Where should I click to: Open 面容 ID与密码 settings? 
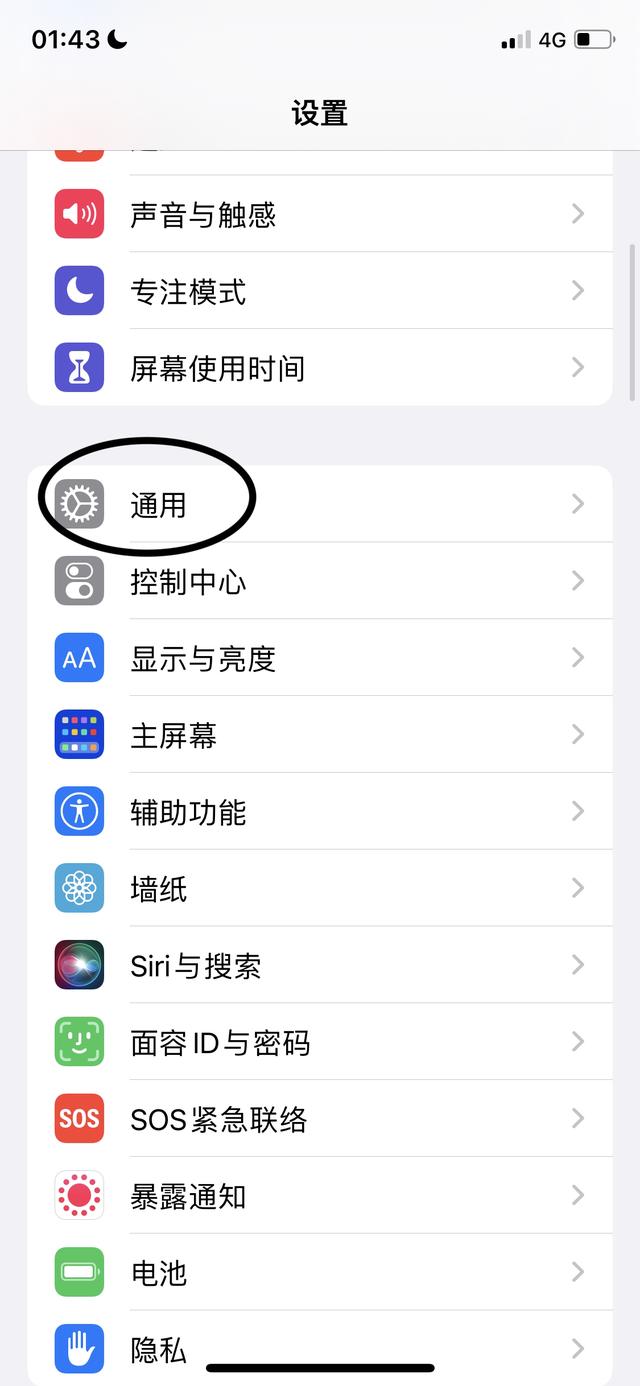[320, 1042]
